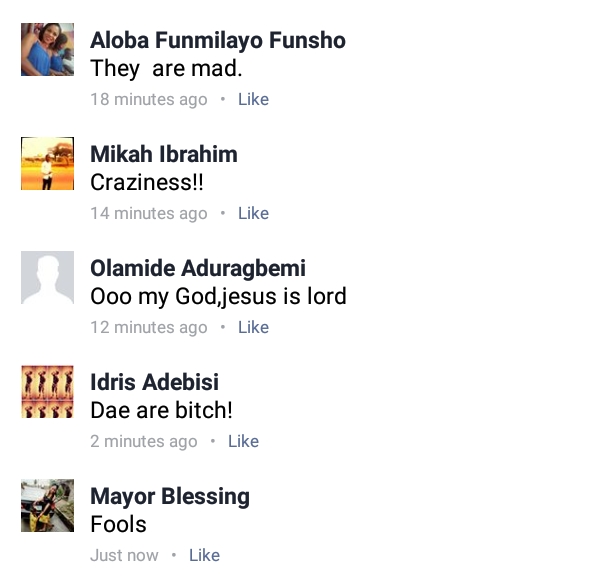This screenshot has height=582, width=600.
Task: Open Mikah Ibrahim's profile name
Action: click(164, 155)
